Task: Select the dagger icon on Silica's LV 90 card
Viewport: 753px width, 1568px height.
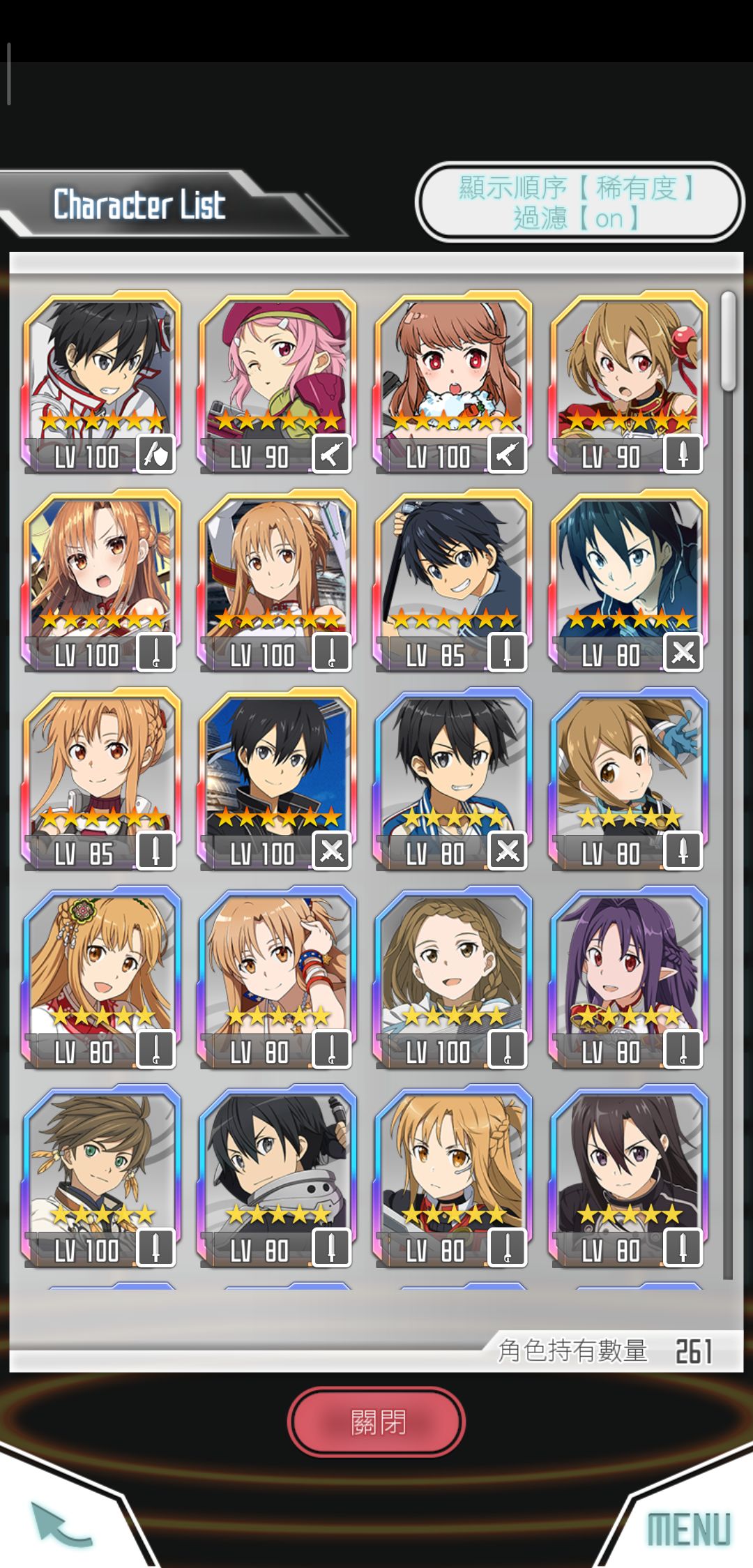Action: click(684, 457)
